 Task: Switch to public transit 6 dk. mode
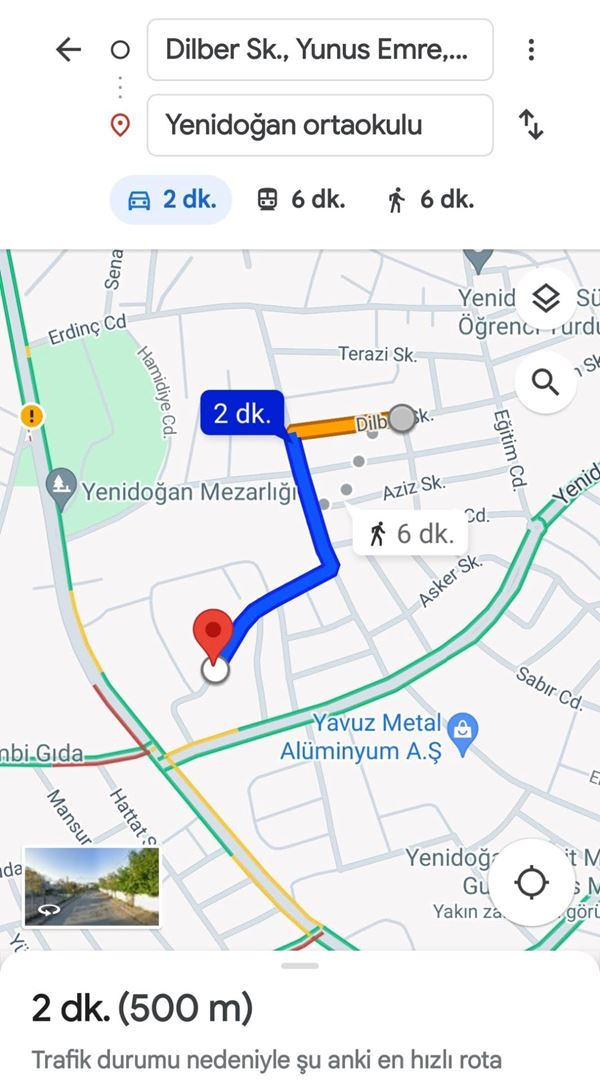[x=301, y=200]
